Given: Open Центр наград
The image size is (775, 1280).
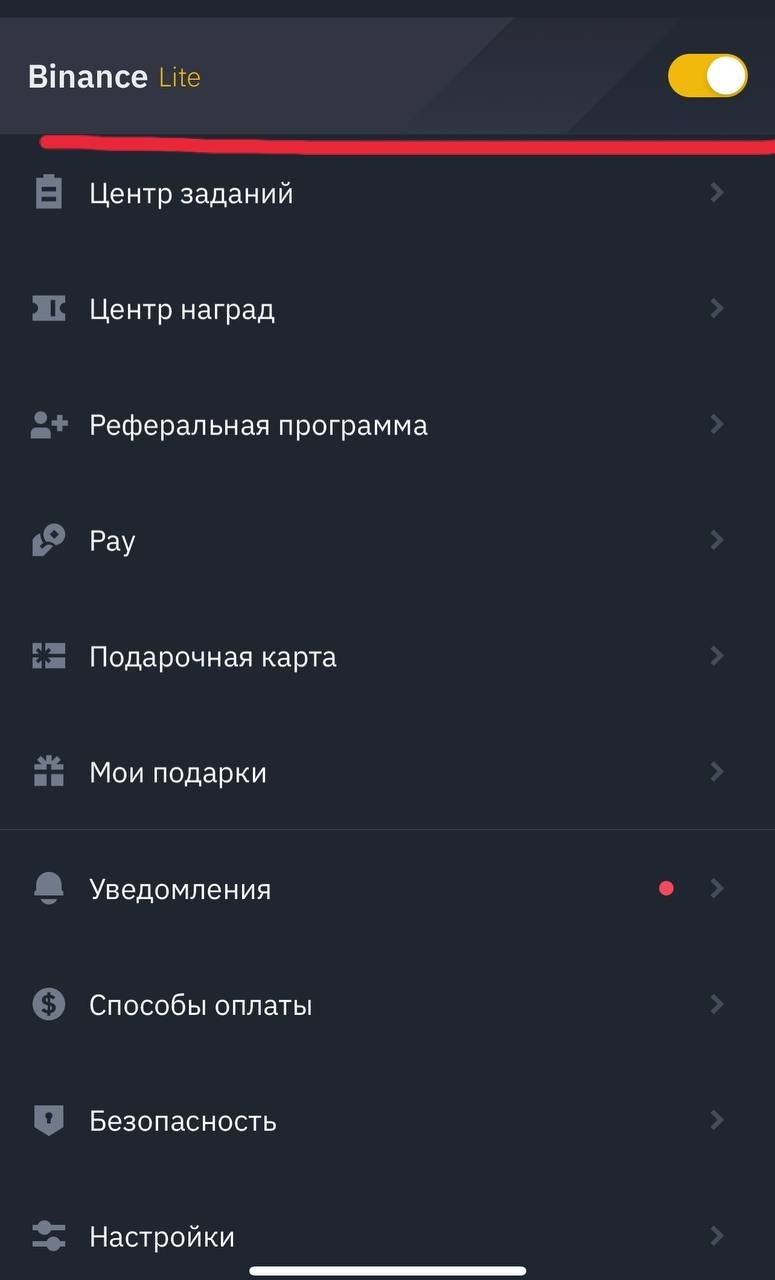Looking at the screenshot, I should click(180, 308).
